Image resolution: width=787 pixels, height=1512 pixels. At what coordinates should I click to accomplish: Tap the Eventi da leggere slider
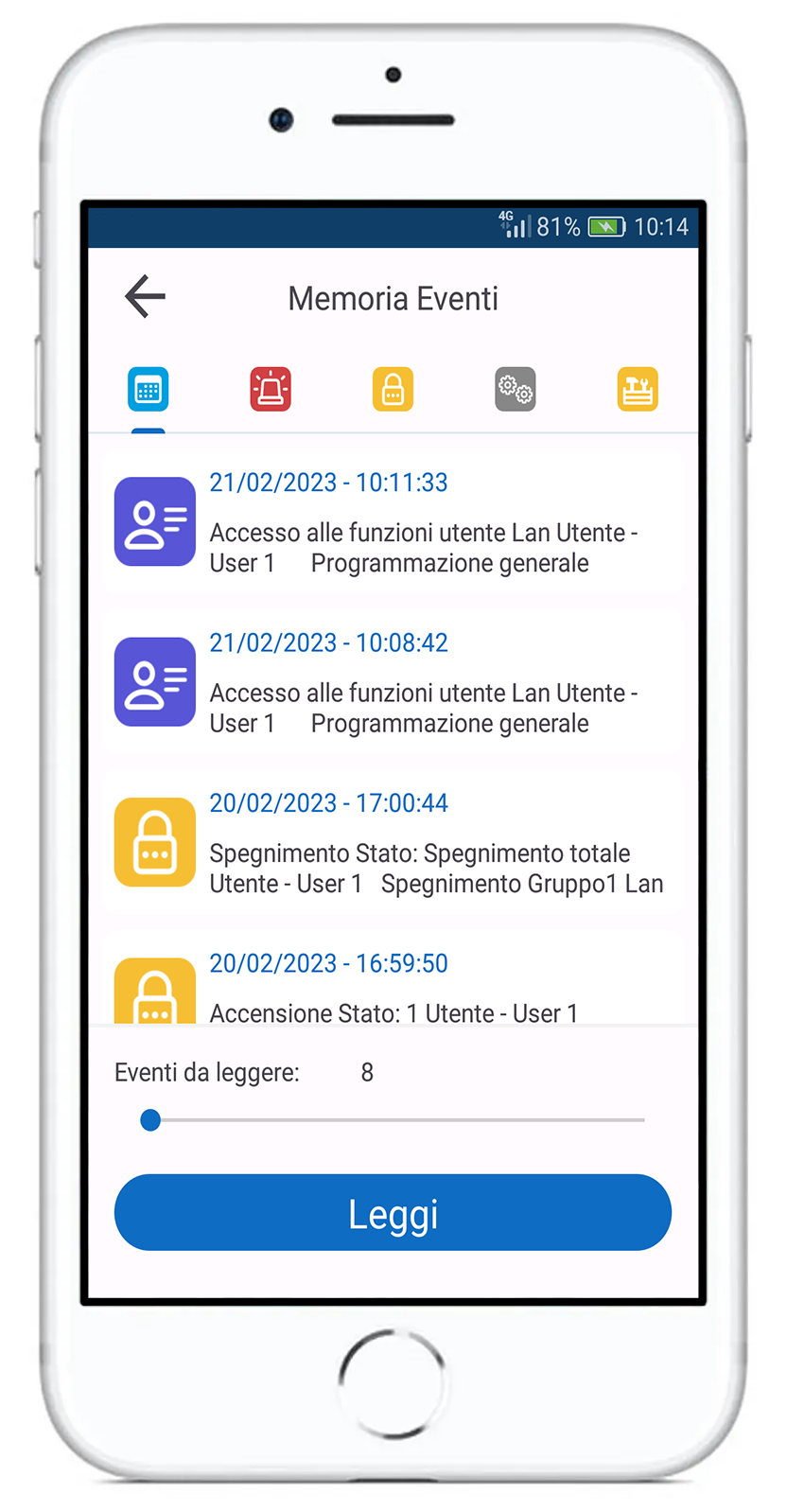pos(397,1120)
